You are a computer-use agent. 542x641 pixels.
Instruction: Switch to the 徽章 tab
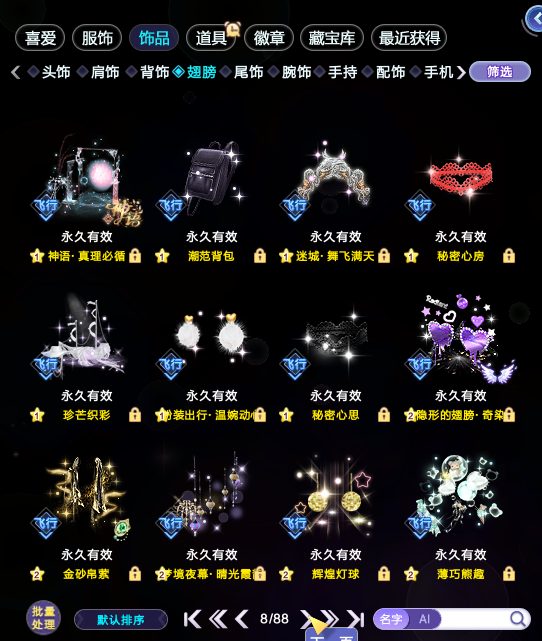click(x=269, y=38)
